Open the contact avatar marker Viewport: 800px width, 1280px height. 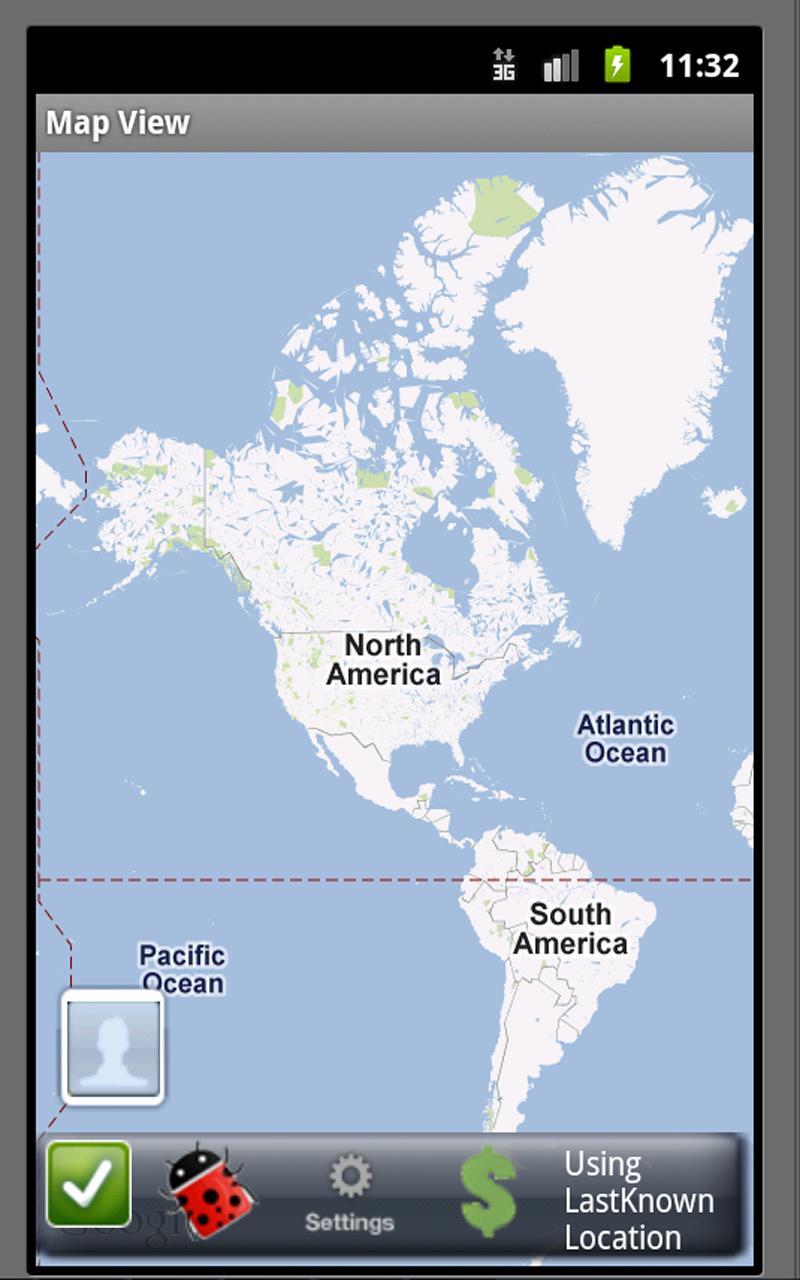click(x=113, y=1047)
